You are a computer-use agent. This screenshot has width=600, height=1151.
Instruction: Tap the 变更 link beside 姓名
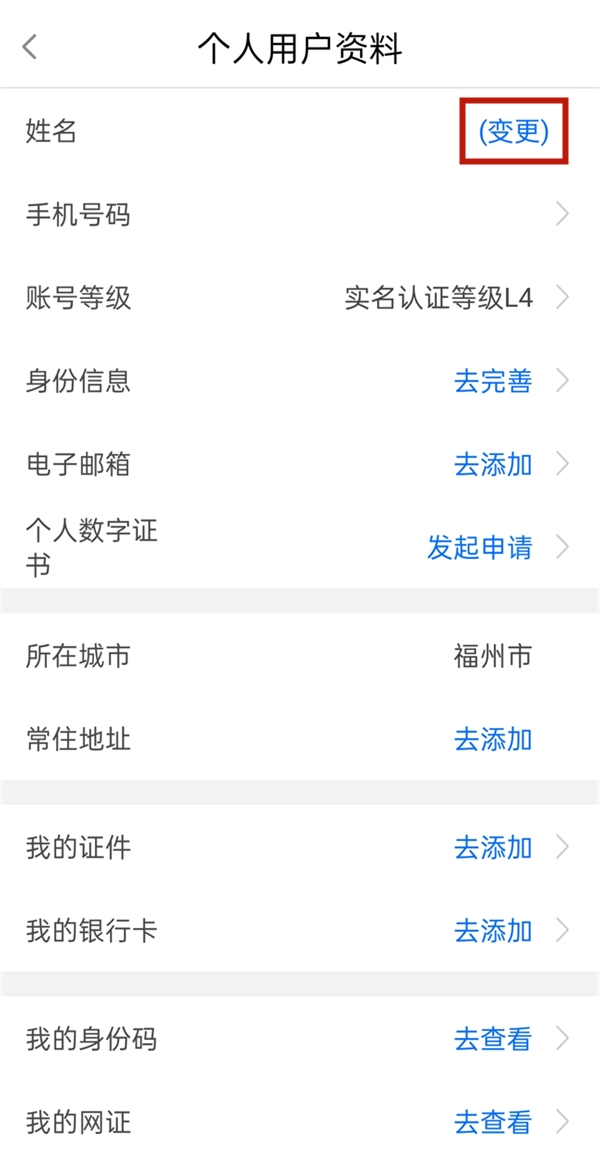pyautogui.click(x=514, y=132)
